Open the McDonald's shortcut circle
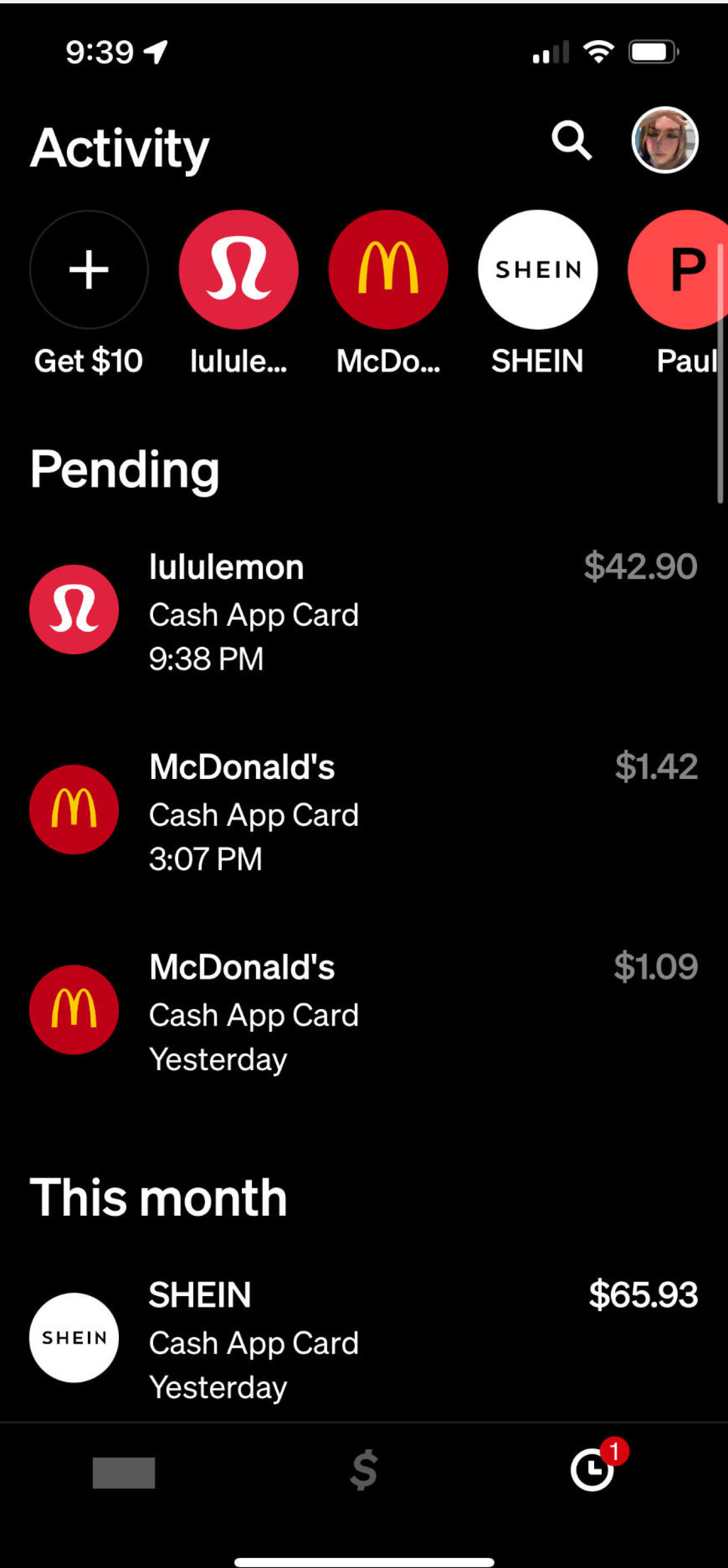Image resolution: width=728 pixels, height=1568 pixels. coord(388,270)
